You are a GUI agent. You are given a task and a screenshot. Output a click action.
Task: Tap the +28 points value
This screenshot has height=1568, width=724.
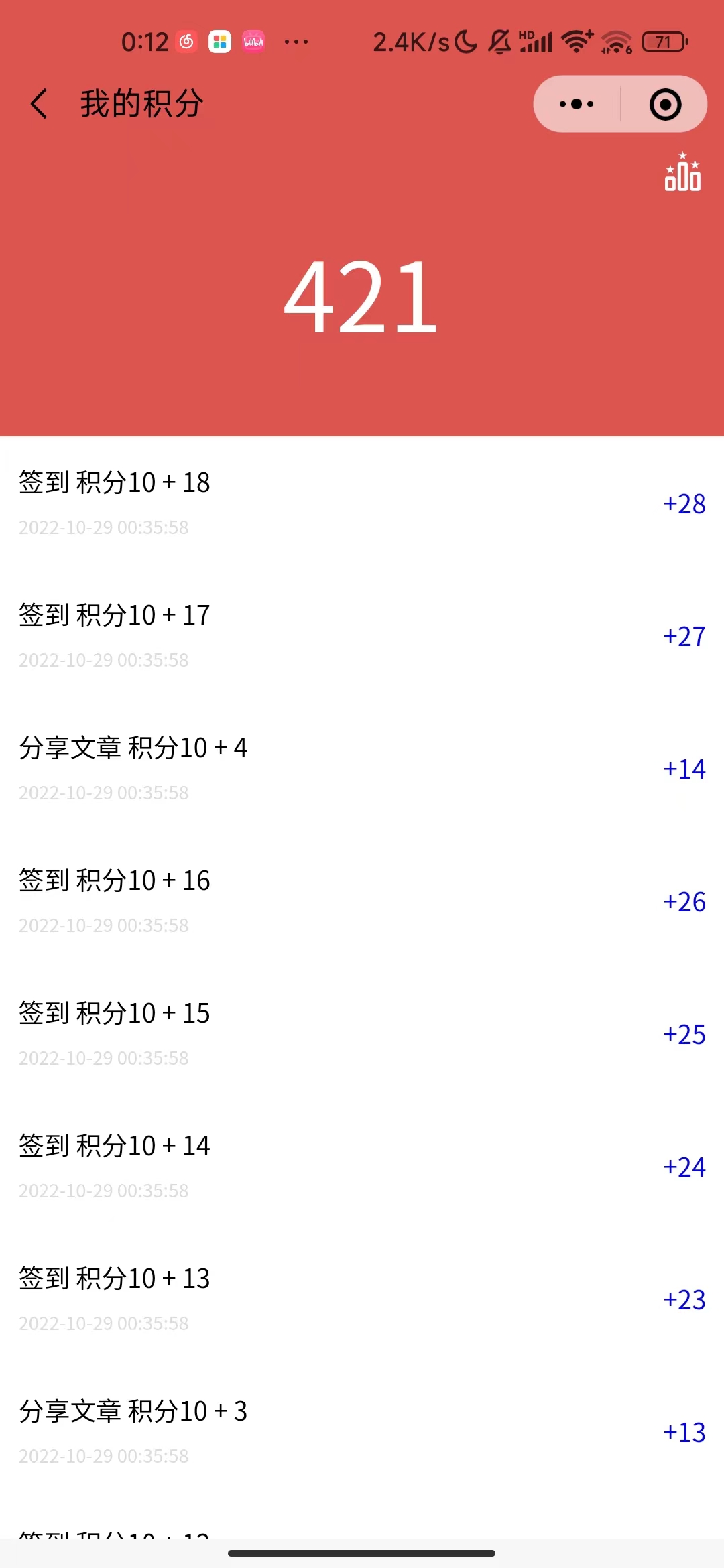click(x=684, y=504)
